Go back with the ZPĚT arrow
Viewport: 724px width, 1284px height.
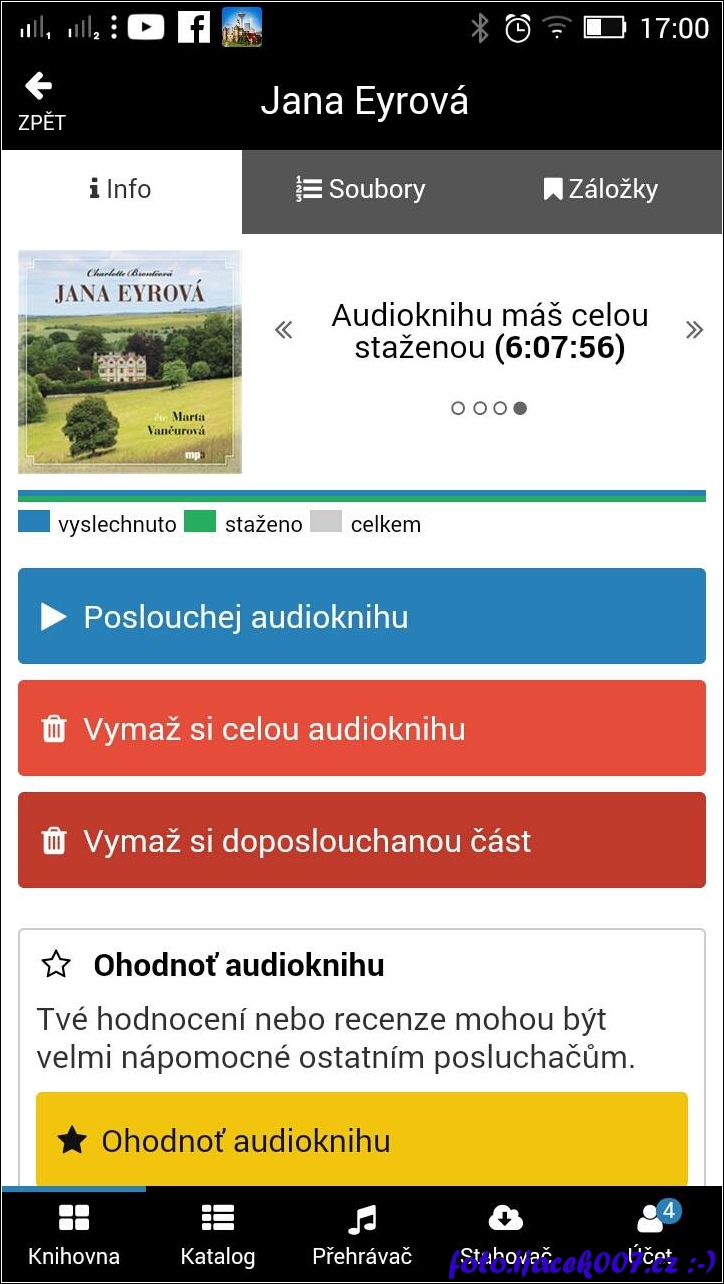[x=41, y=100]
